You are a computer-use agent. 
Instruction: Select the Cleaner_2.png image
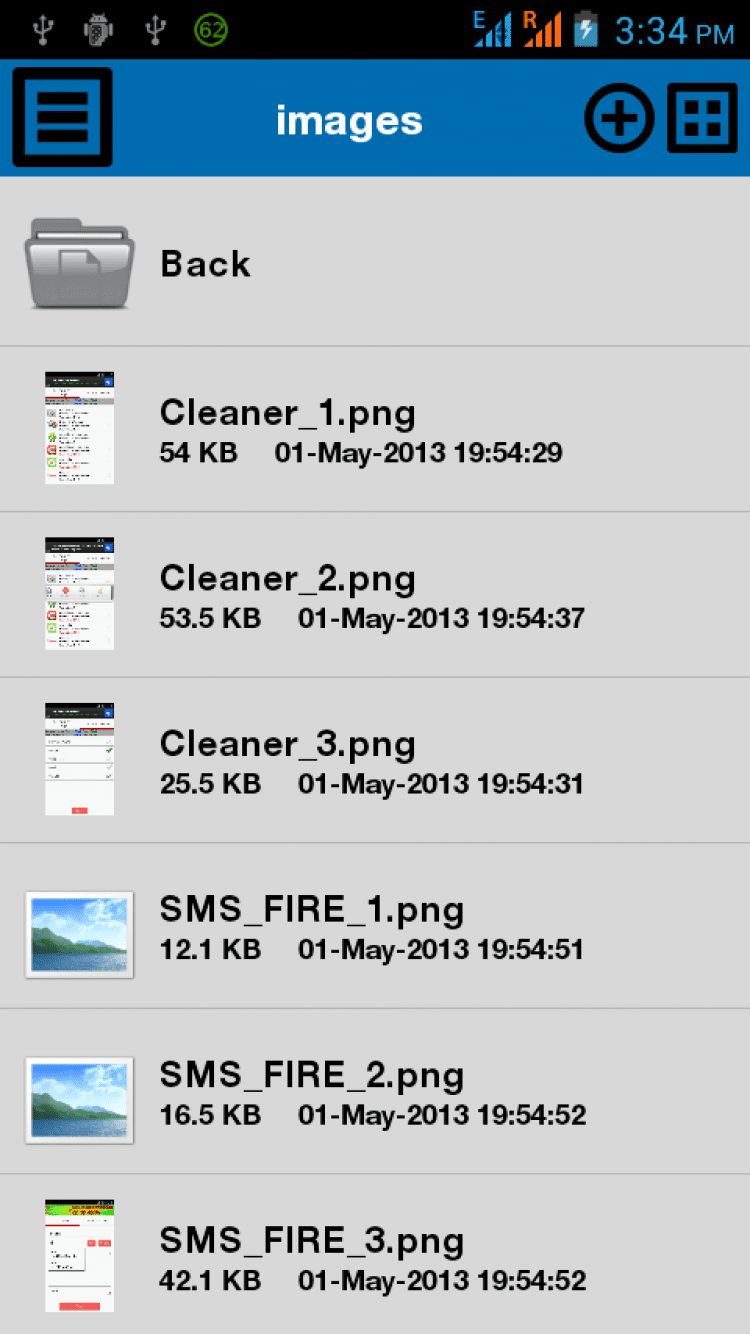[287, 595]
